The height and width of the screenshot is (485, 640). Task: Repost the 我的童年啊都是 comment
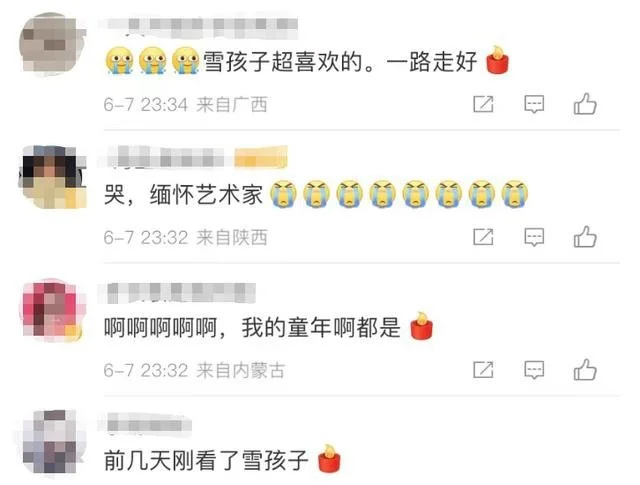(x=483, y=370)
